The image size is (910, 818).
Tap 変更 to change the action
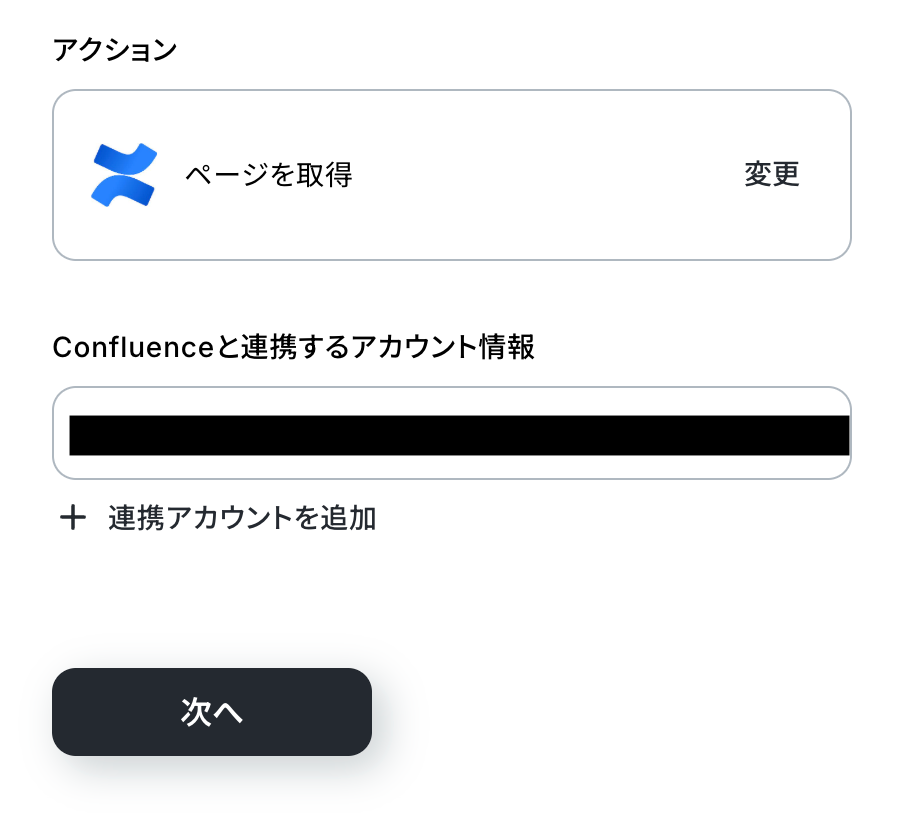(x=771, y=175)
